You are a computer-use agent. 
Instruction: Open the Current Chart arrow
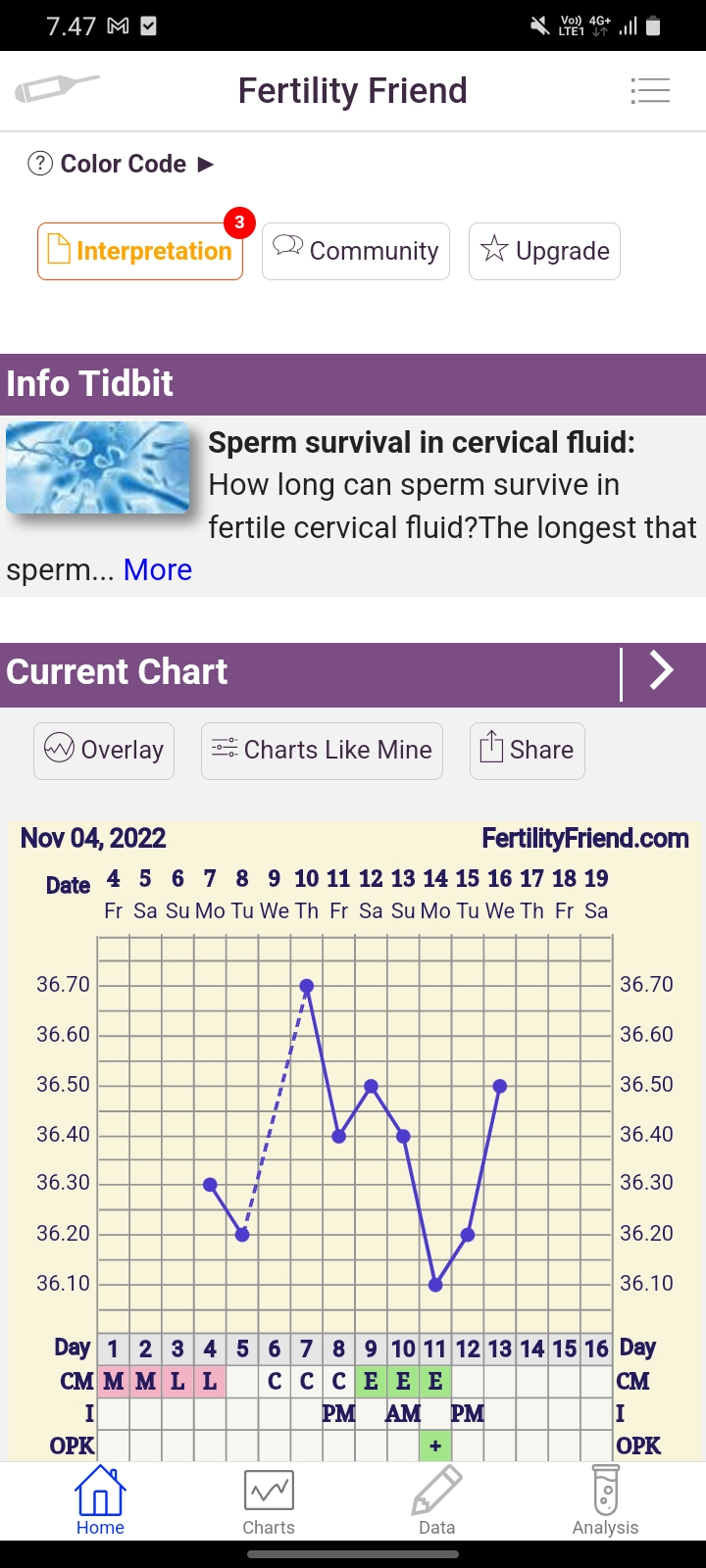click(662, 672)
